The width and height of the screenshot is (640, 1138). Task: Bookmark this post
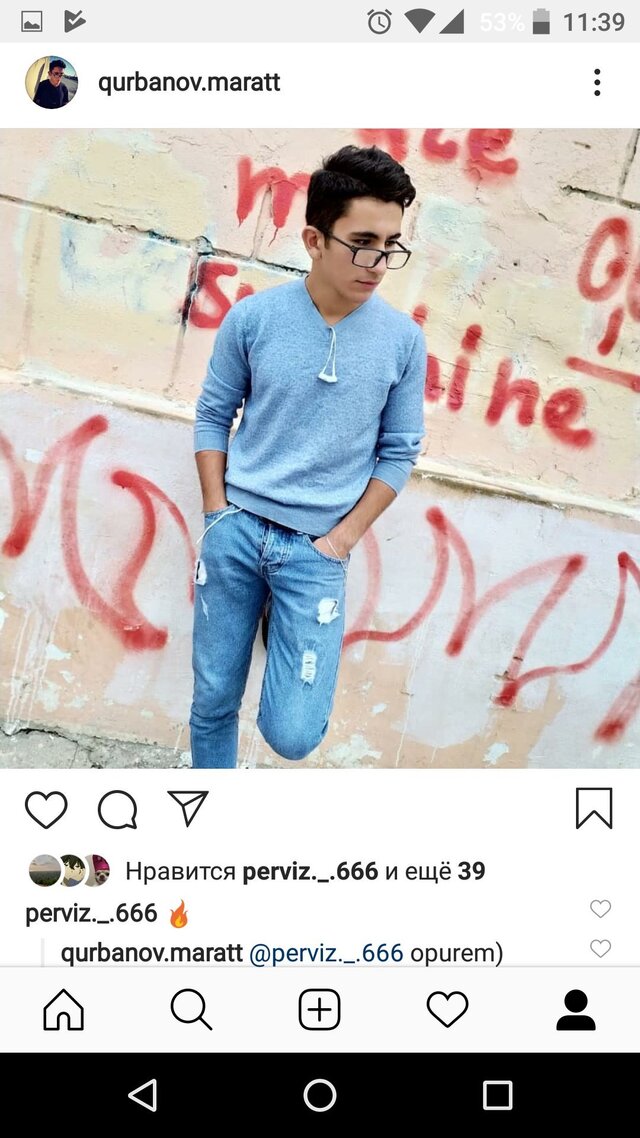pyautogui.click(x=593, y=808)
